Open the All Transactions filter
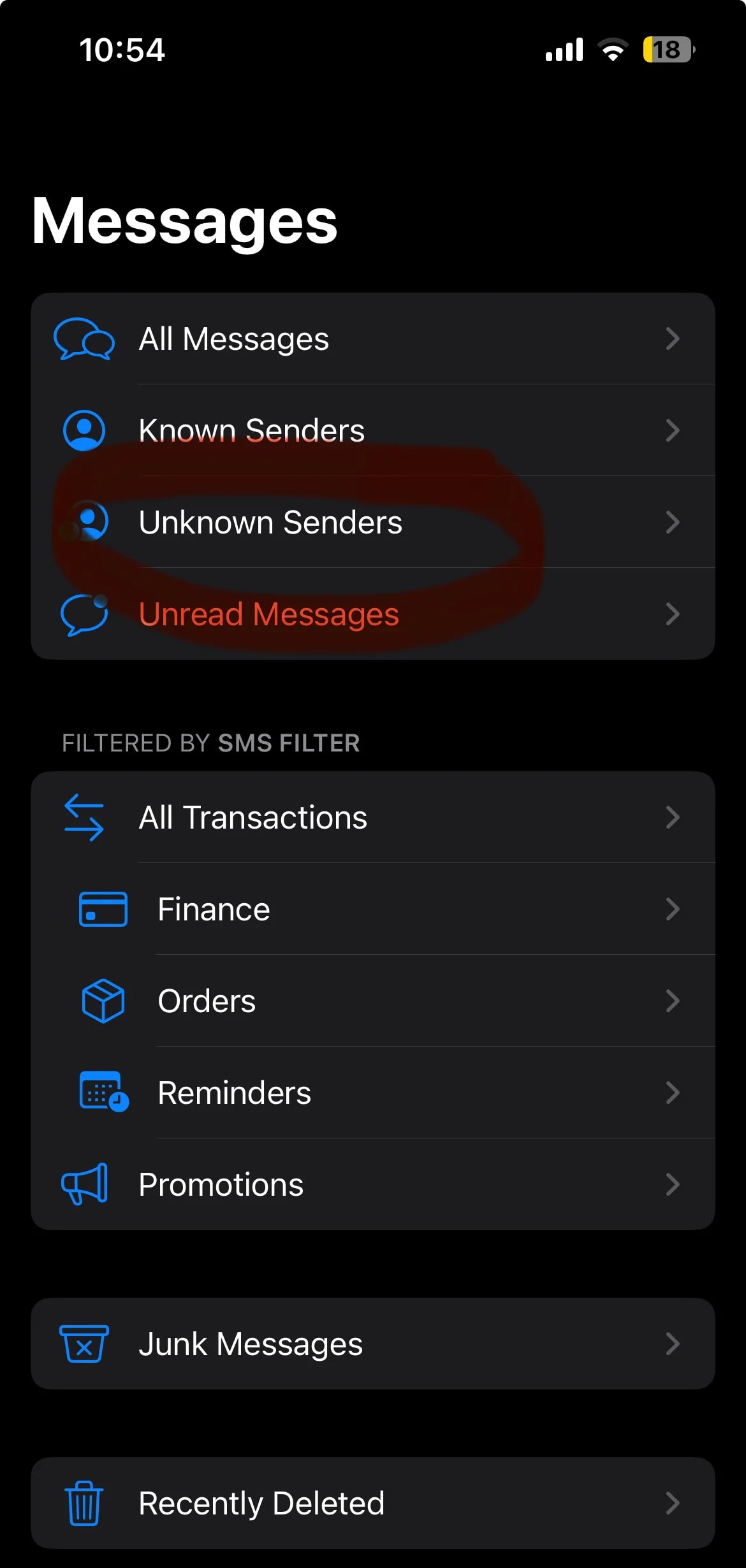The height and width of the screenshot is (1568, 746). 373,817
